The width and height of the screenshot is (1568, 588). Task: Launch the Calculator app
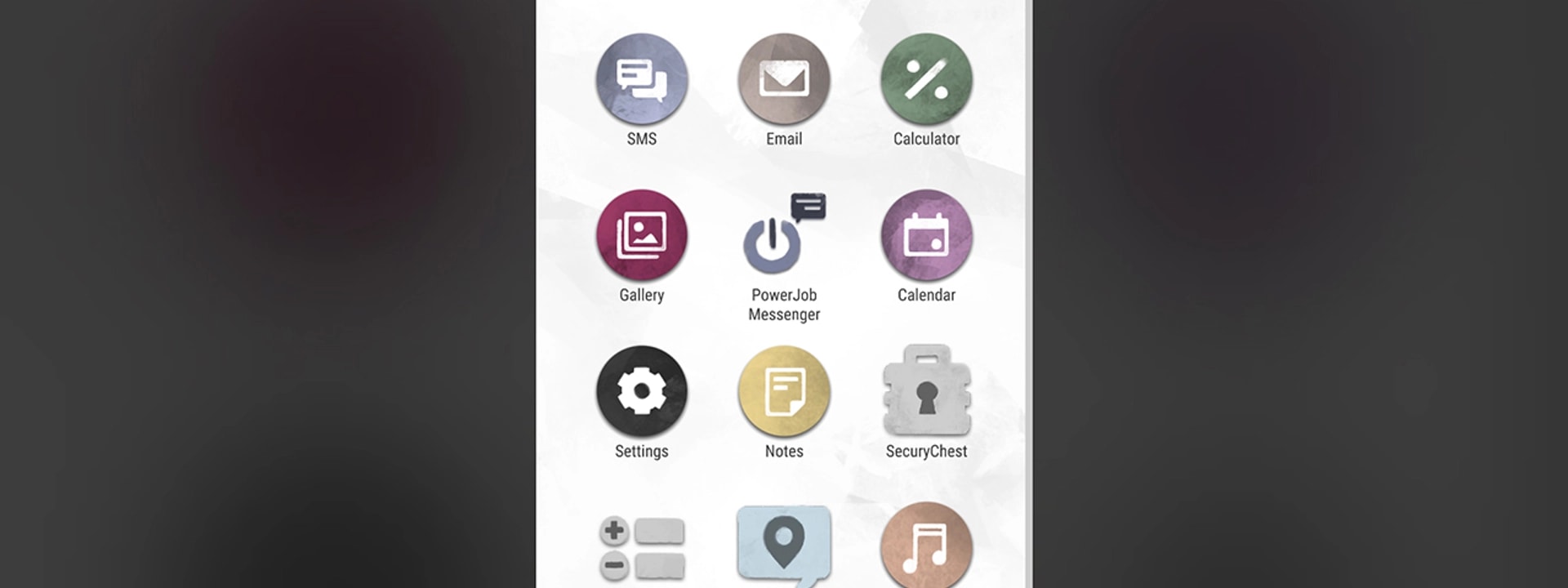pyautogui.click(x=926, y=80)
